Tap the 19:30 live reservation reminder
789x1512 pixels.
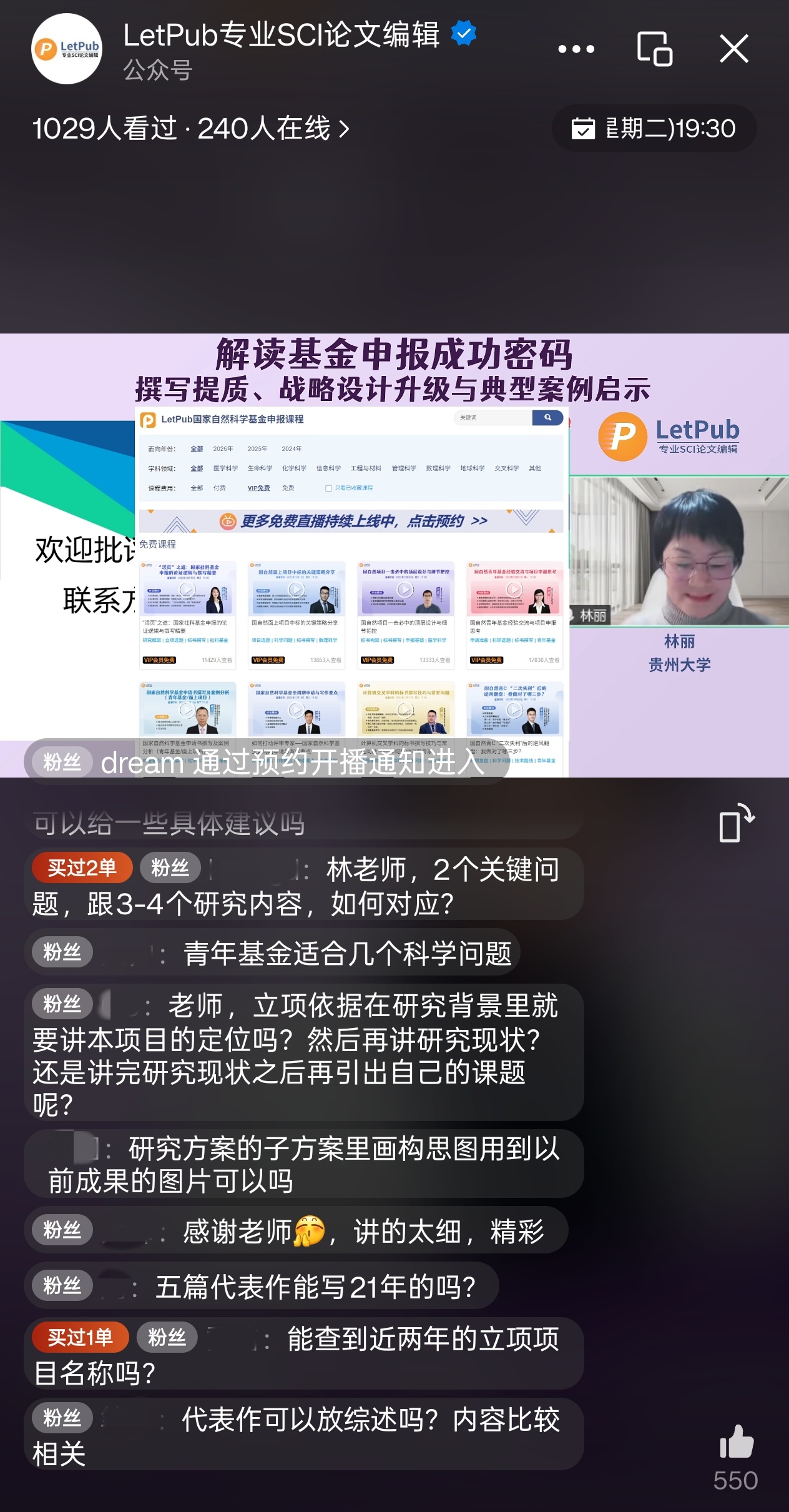click(x=654, y=129)
